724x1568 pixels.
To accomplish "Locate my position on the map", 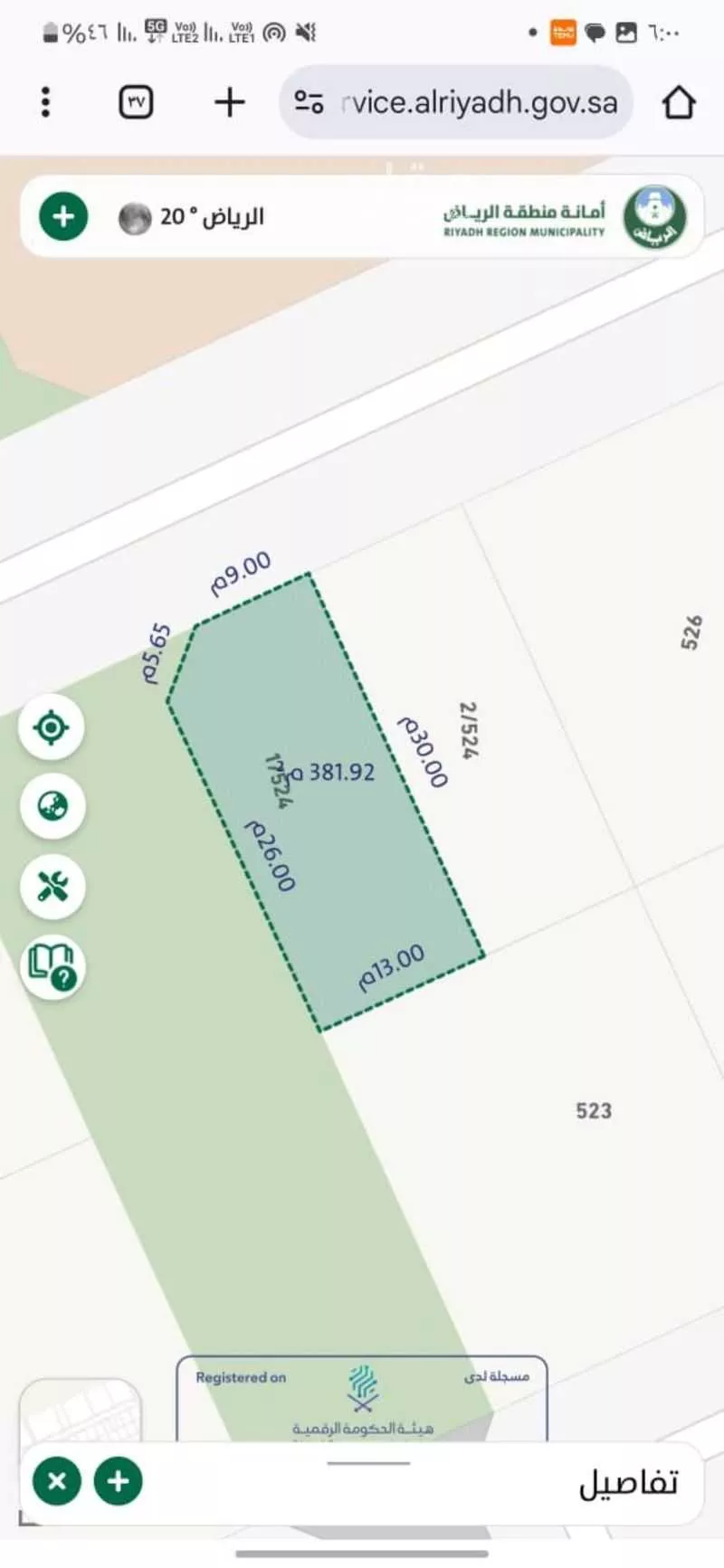I will click(x=52, y=727).
